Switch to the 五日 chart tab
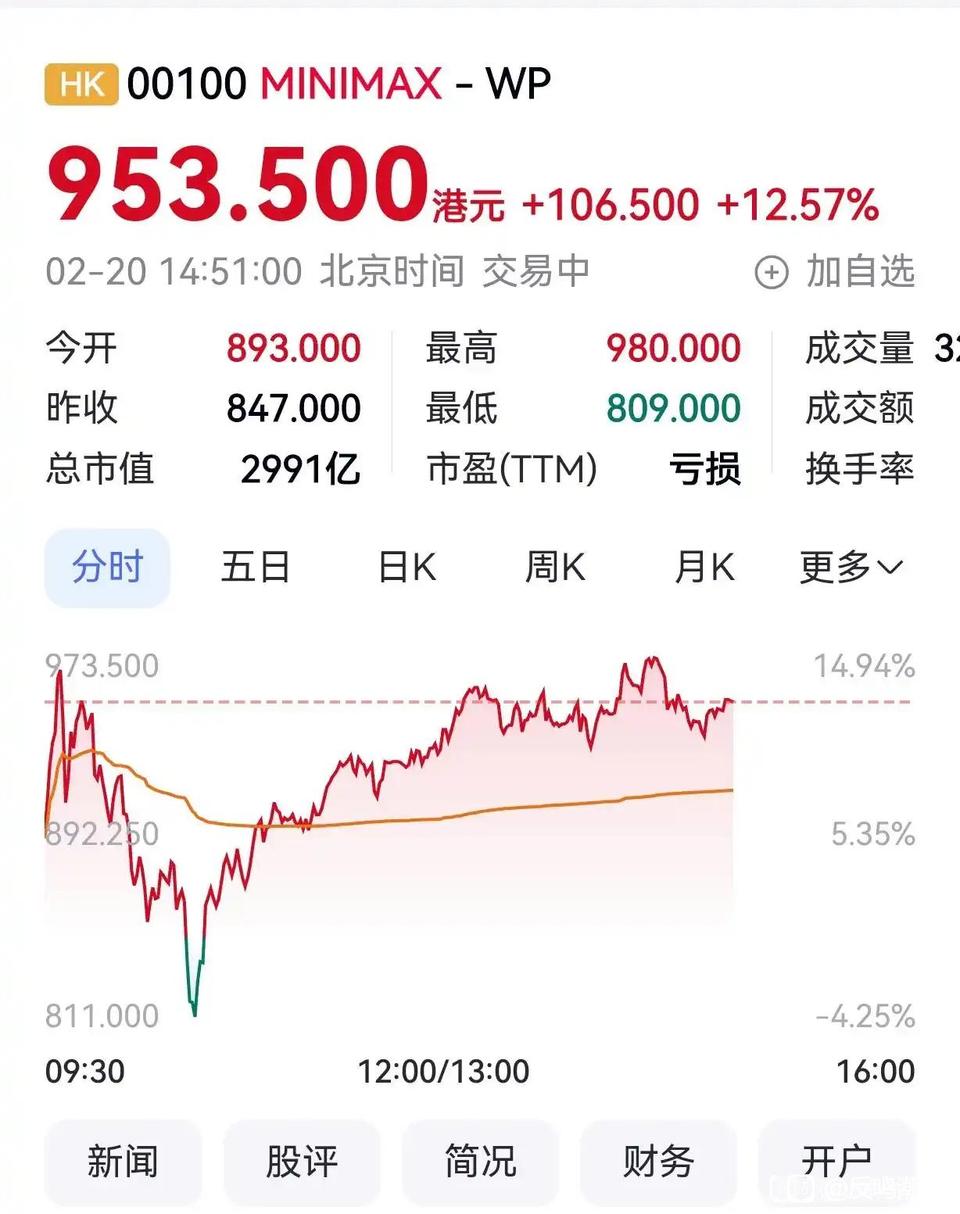Image resolution: width=960 pixels, height=1214 pixels. click(255, 567)
